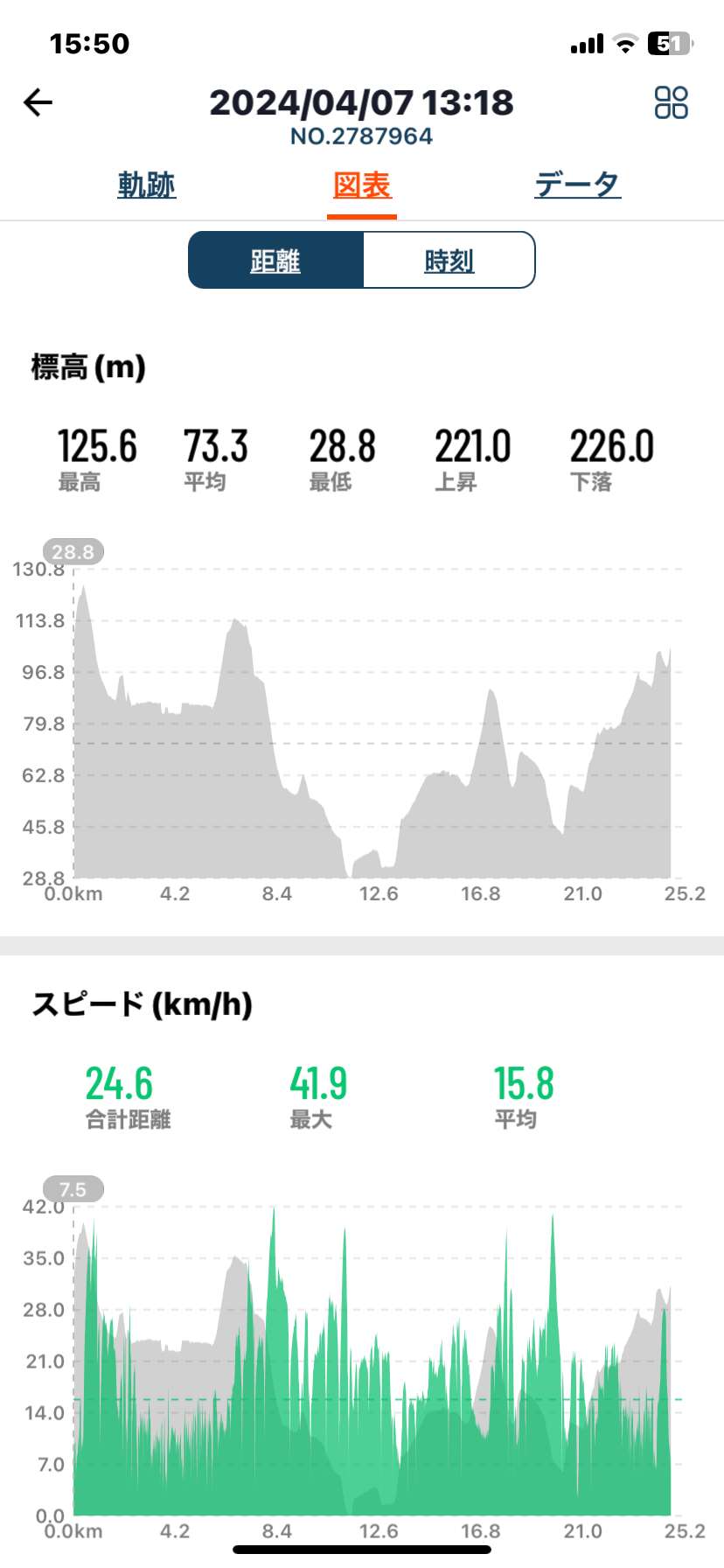Select the 図表 tab
Image resolution: width=724 pixels, height=1568 pixels.
tap(362, 185)
